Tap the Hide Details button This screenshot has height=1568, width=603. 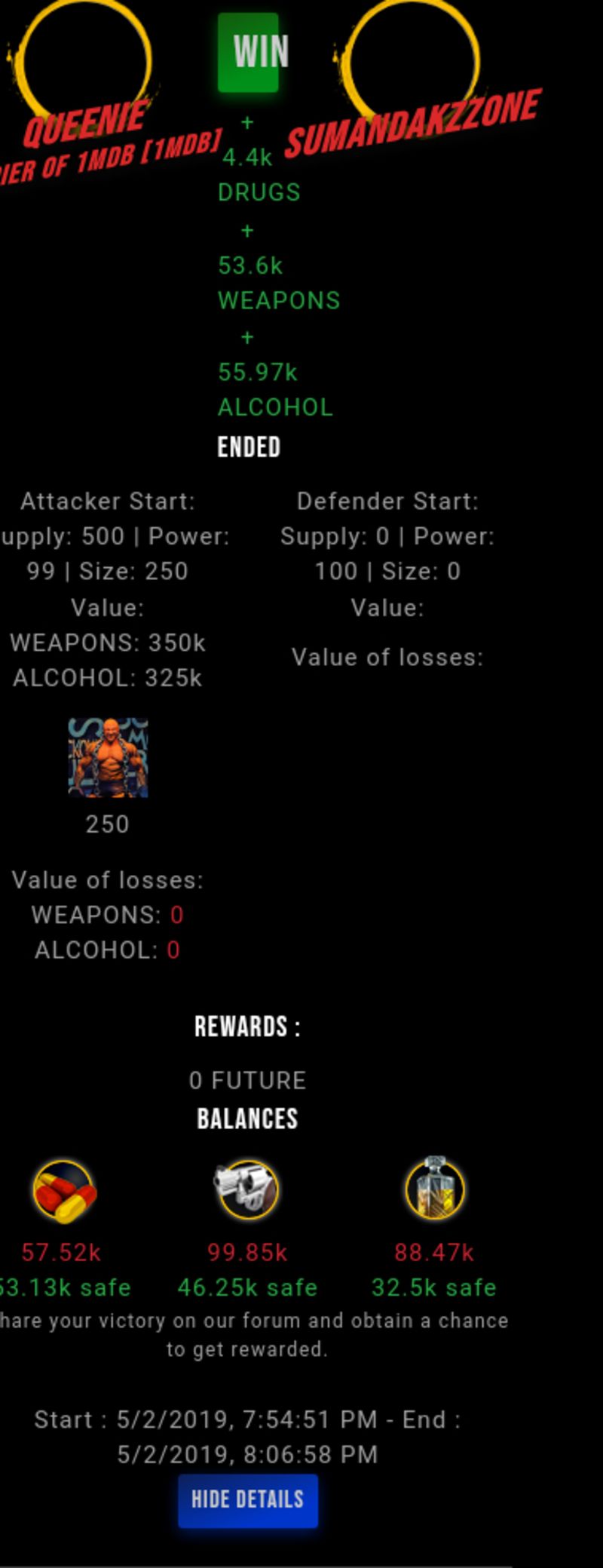(x=247, y=1499)
